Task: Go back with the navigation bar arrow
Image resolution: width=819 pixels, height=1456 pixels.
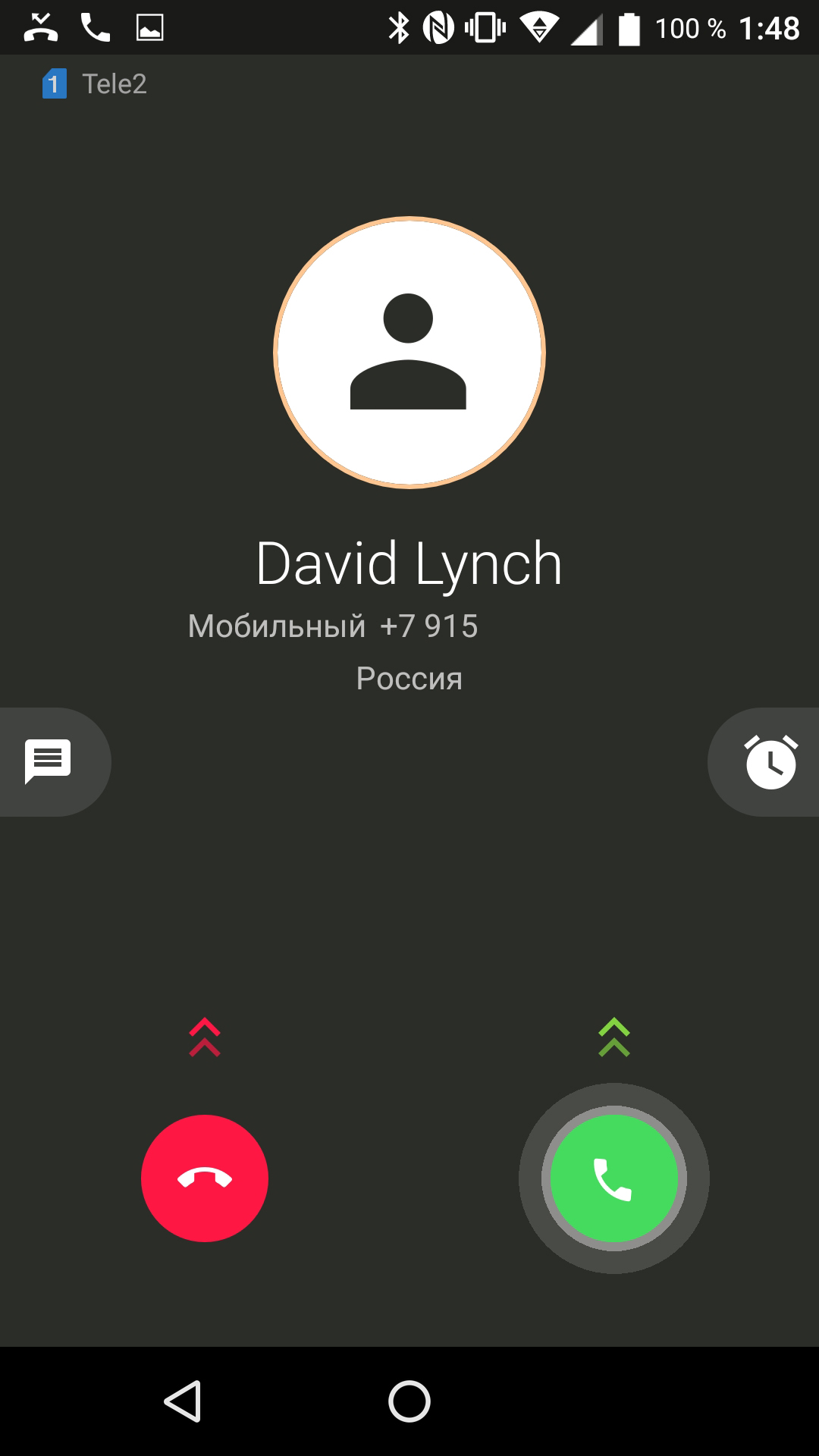Action: click(x=183, y=1401)
